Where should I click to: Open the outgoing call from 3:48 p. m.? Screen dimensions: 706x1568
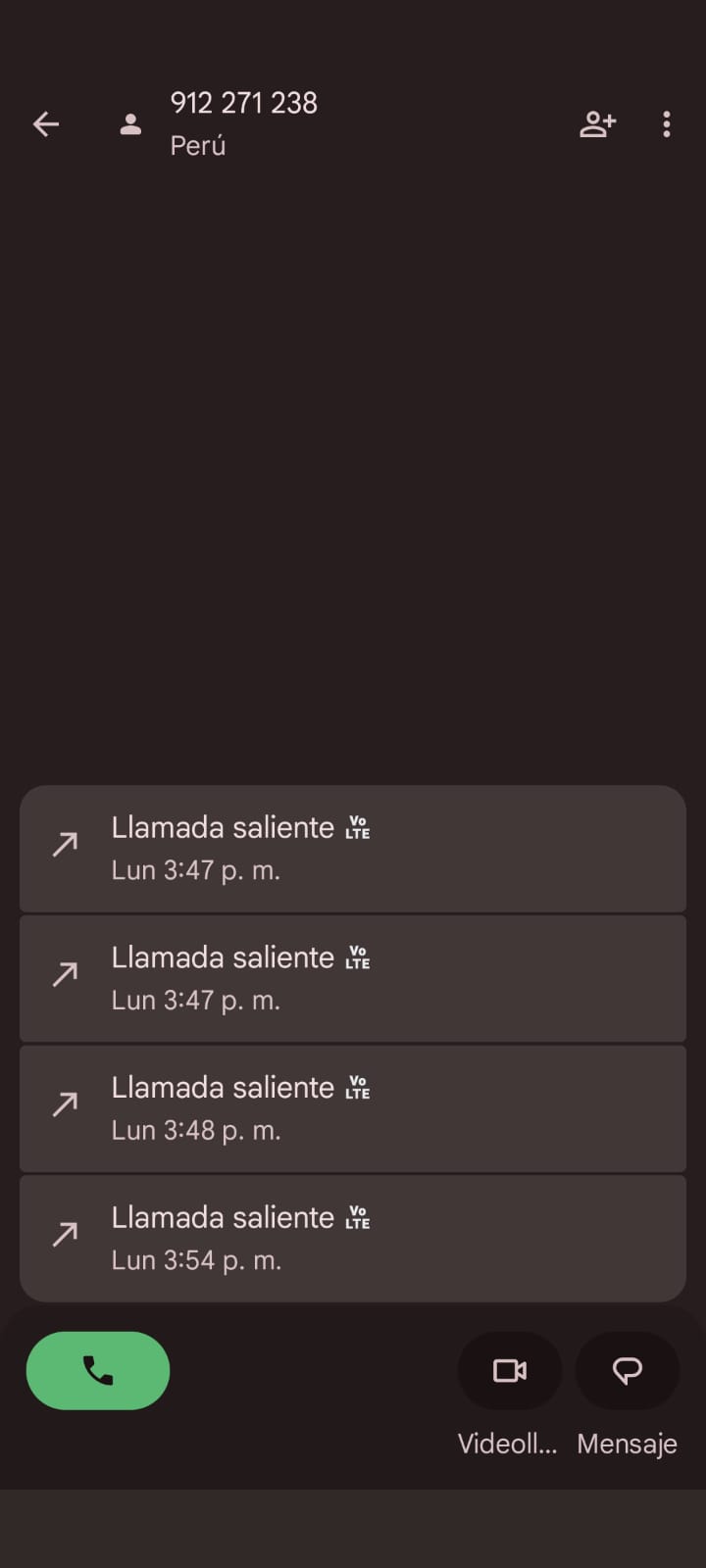pyautogui.click(x=353, y=1108)
